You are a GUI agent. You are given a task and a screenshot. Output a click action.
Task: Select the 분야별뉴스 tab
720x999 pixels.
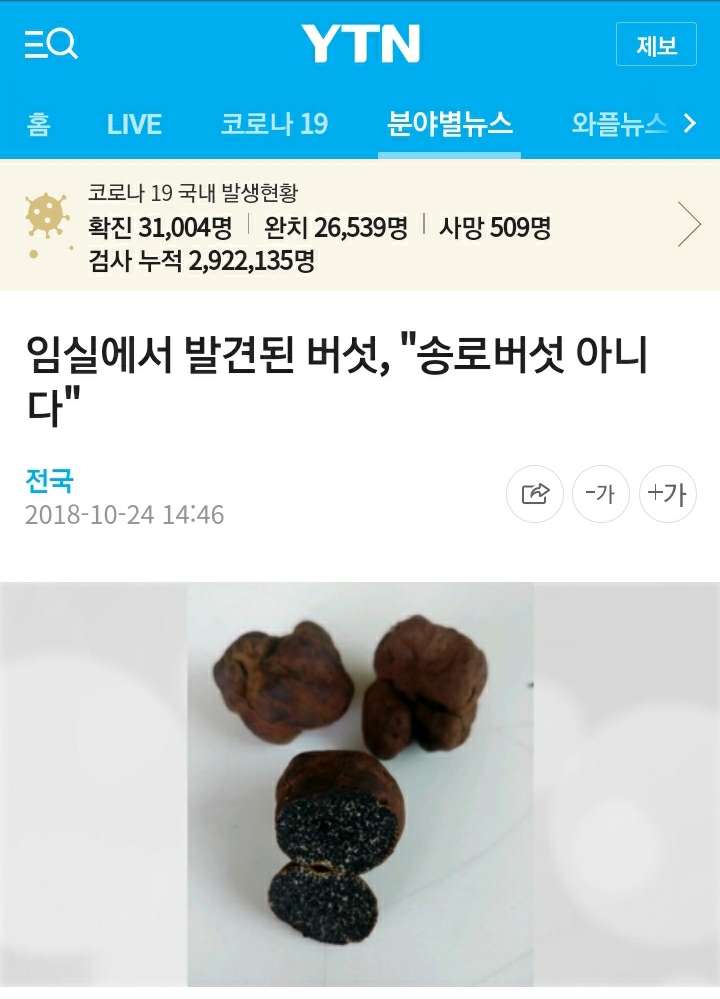tap(450, 124)
